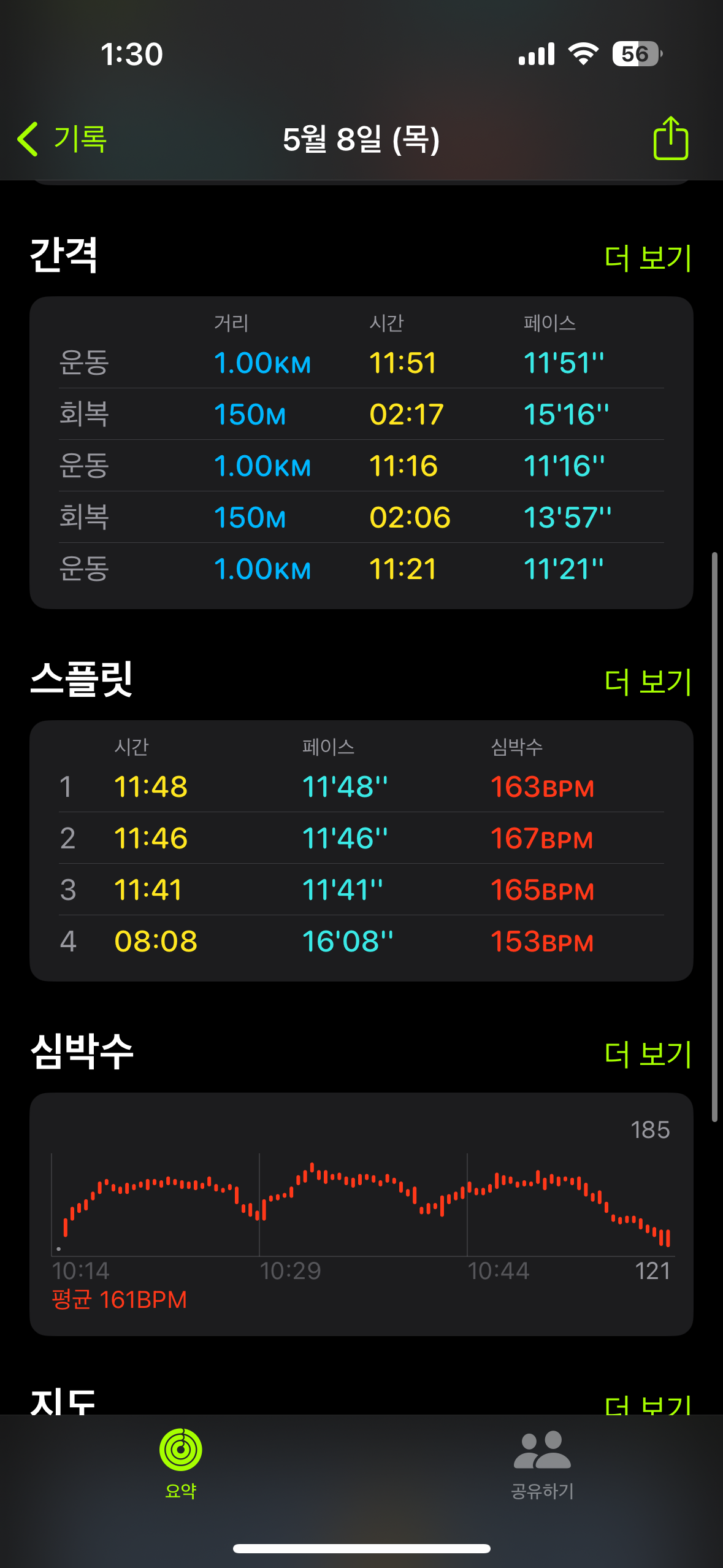Share this workout summary
This screenshot has height=1568, width=723.
coord(670,139)
